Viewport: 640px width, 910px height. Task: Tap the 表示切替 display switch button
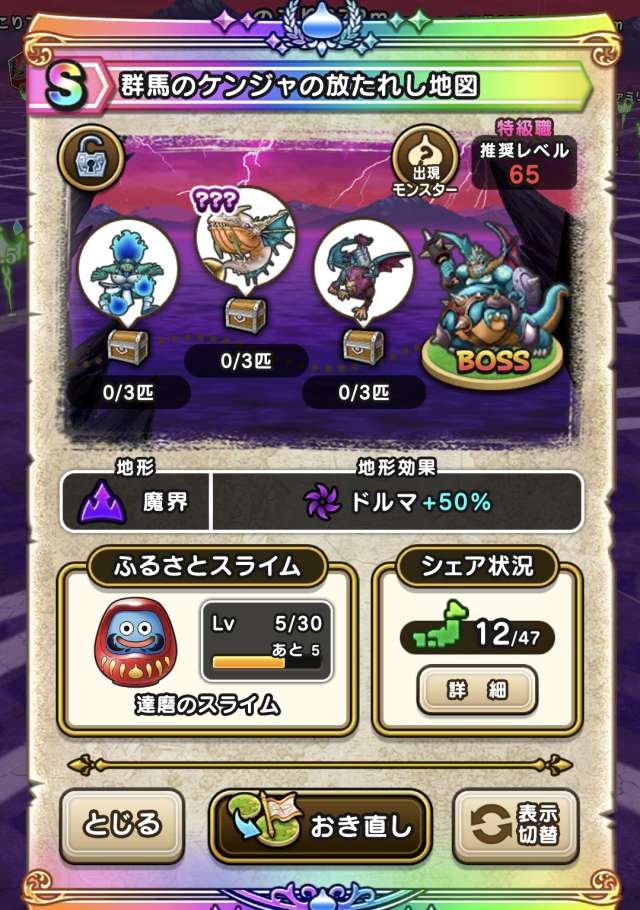coord(516,825)
